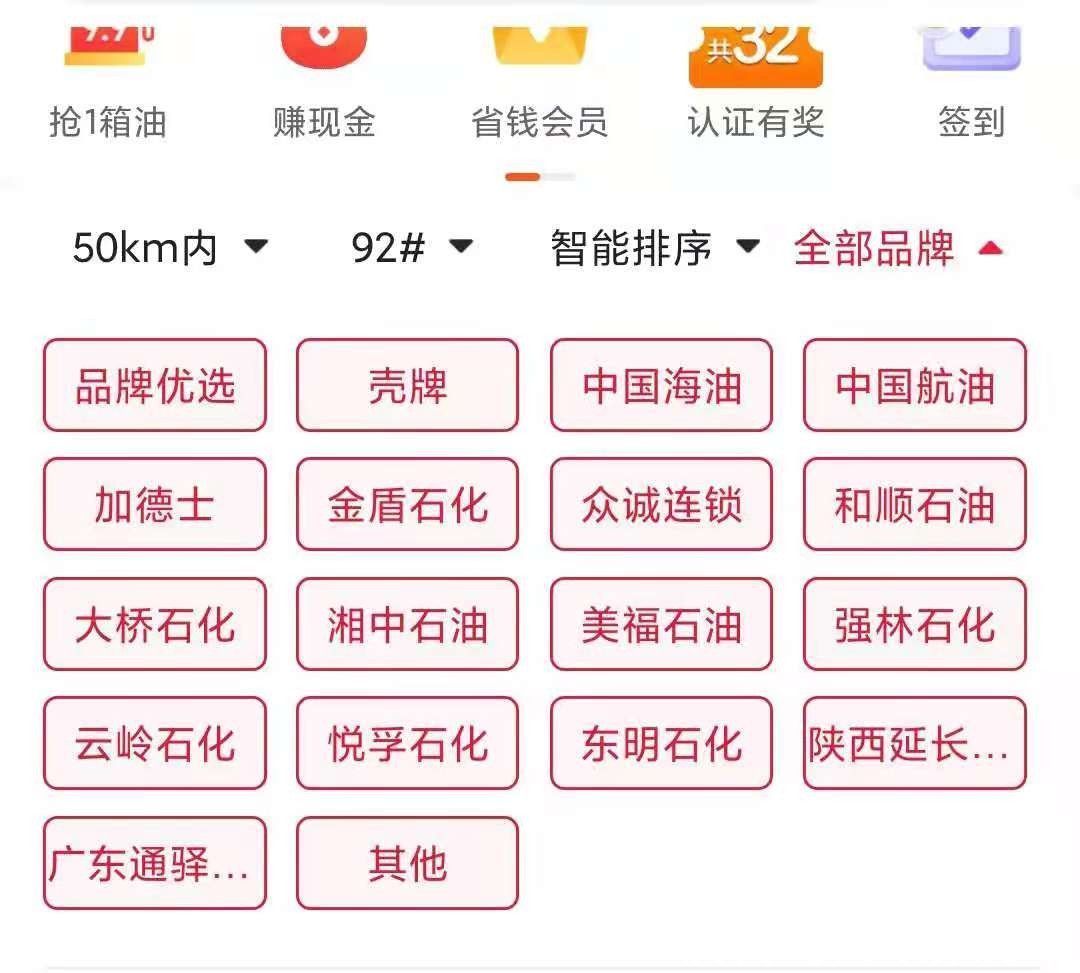The image size is (1080, 973).
Task: Expand the 92# fuel type dropdown
Action: [411, 248]
